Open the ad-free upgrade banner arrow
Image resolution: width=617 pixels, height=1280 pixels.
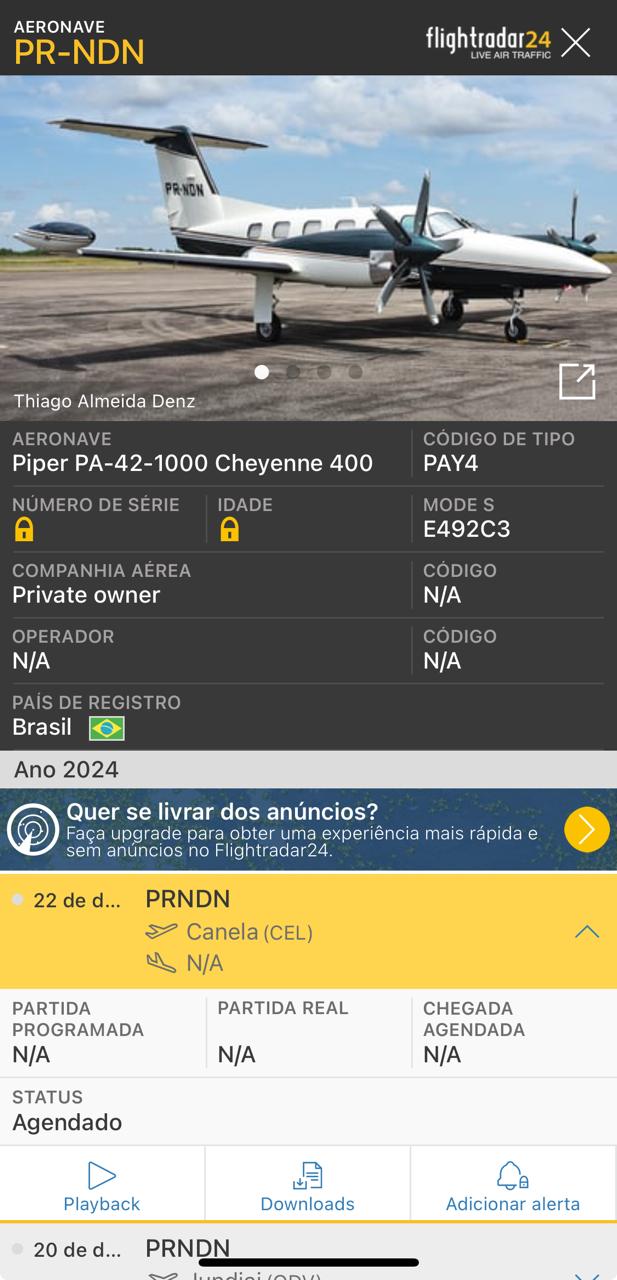coord(587,829)
